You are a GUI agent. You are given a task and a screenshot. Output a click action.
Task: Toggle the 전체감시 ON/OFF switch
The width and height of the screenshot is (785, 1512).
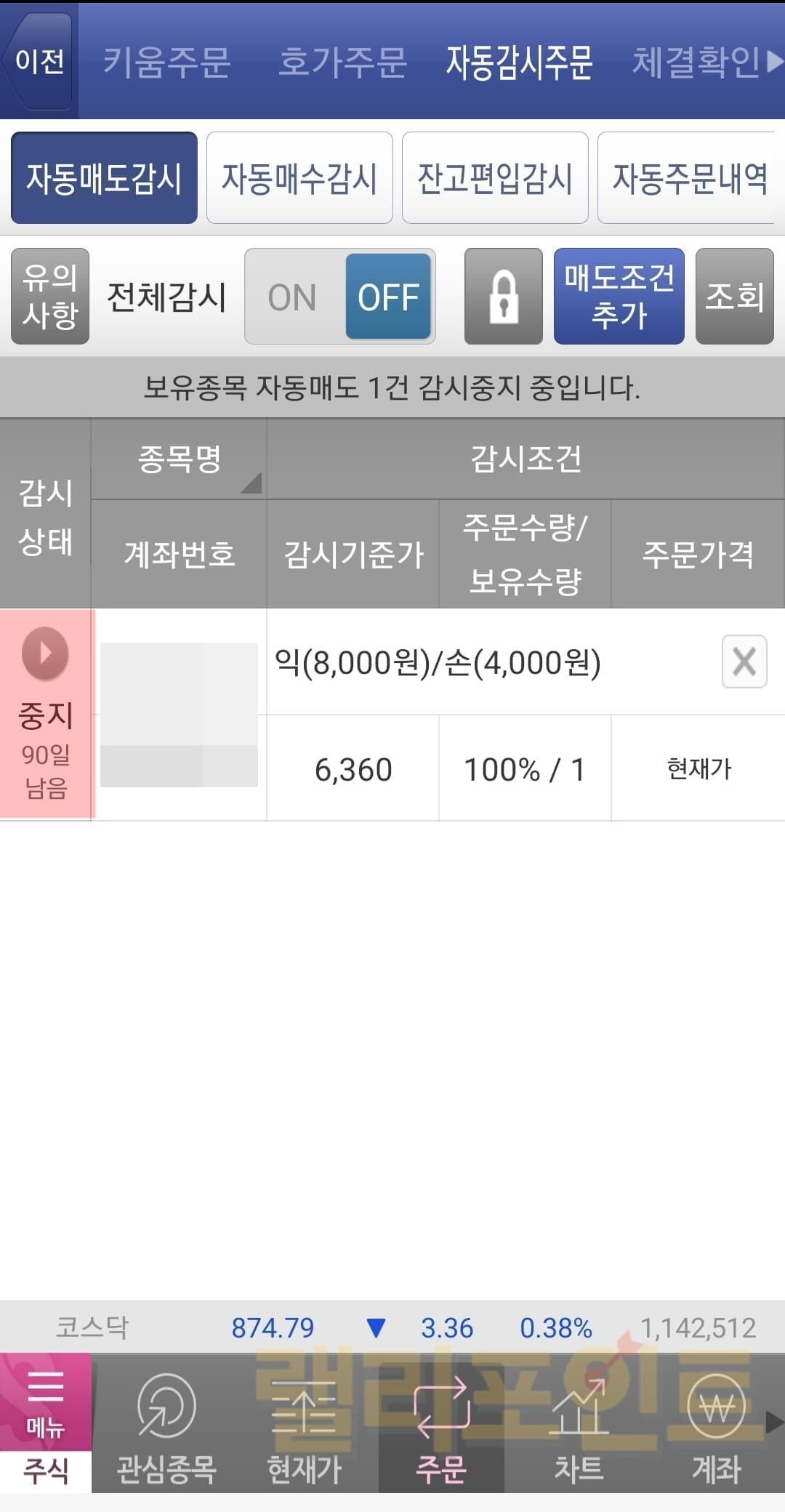pos(340,296)
